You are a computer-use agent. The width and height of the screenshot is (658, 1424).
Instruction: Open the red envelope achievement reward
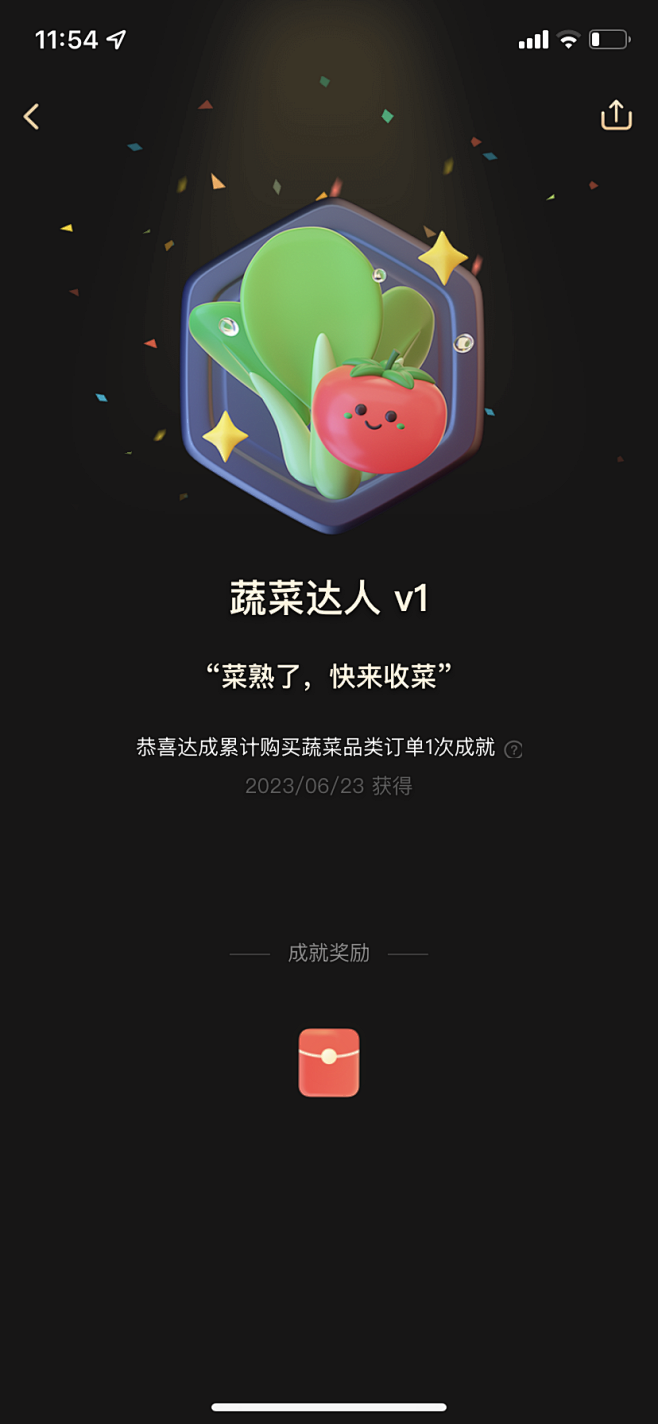tap(329, 1063)
